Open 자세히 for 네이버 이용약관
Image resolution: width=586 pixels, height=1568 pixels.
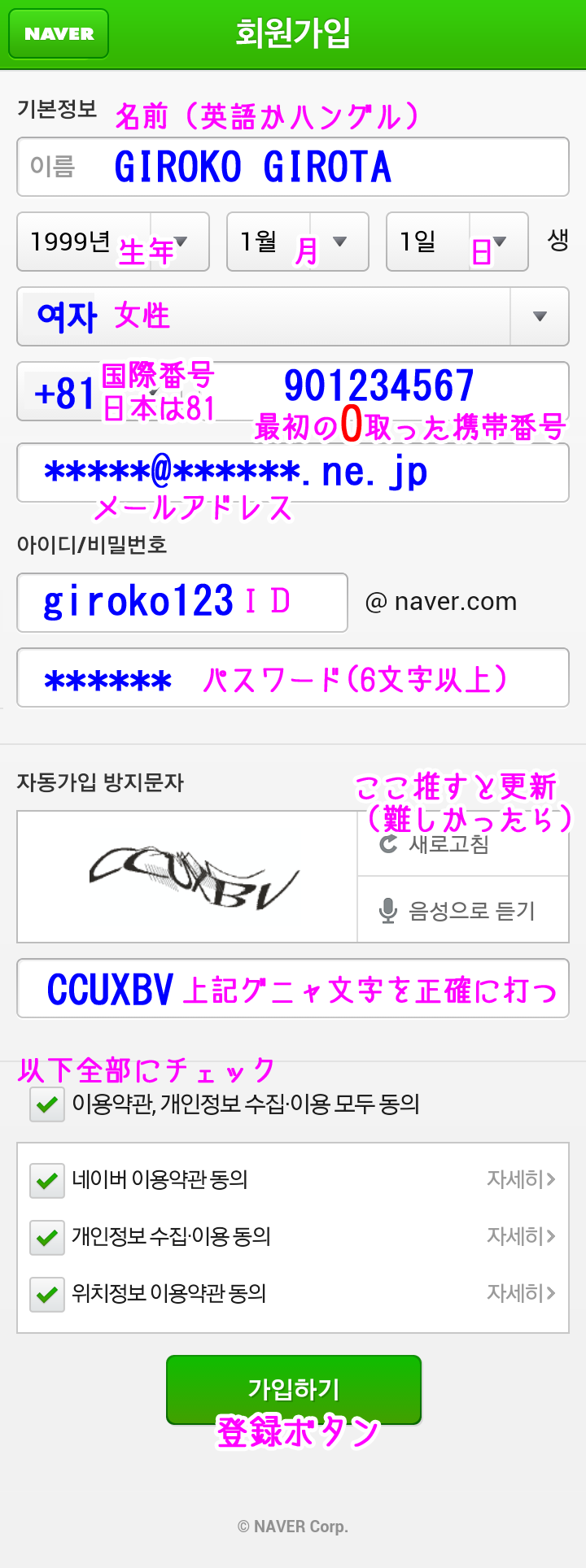click(x=521, y=1179)
